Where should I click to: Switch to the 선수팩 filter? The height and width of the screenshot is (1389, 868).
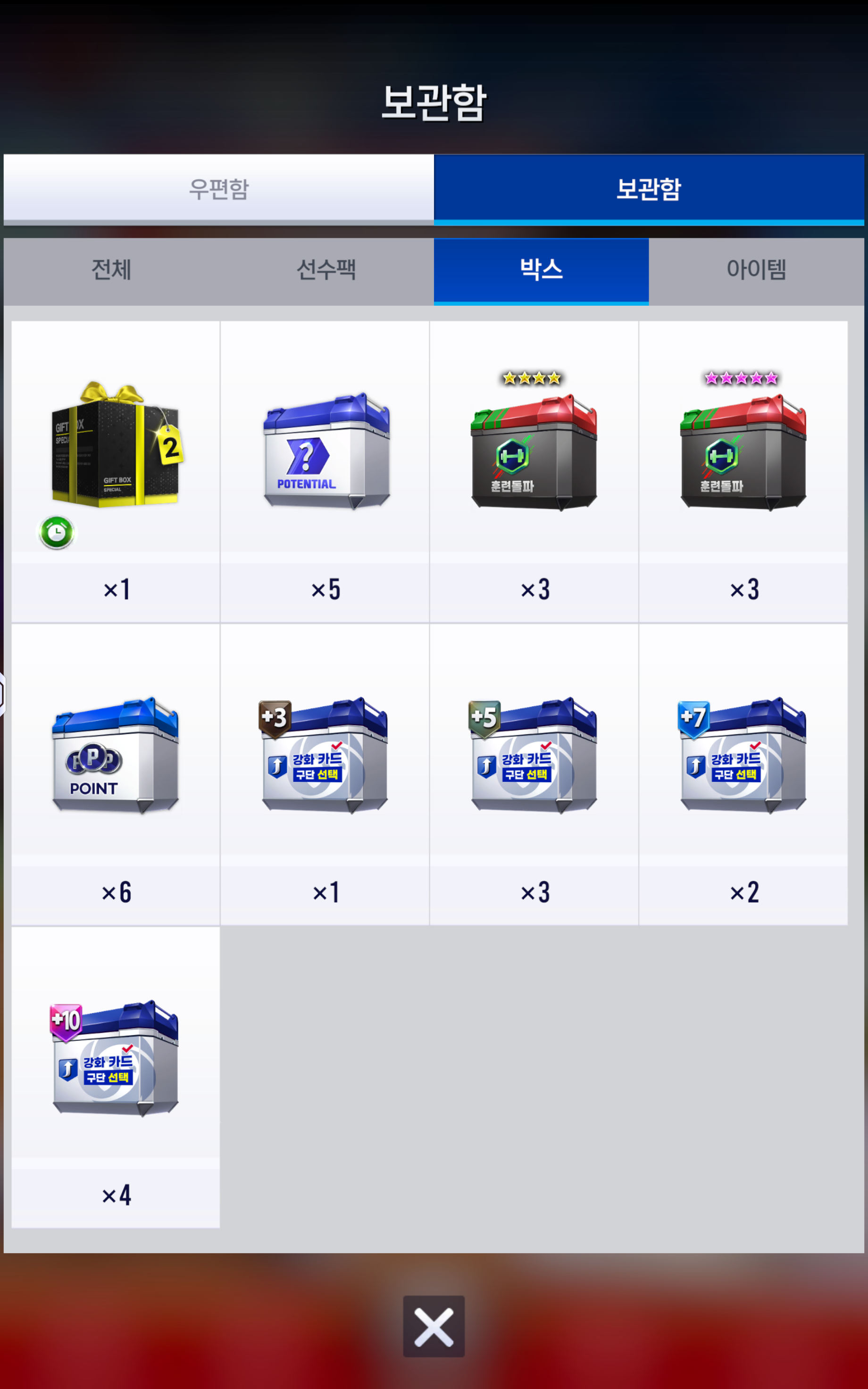point(326,270)
